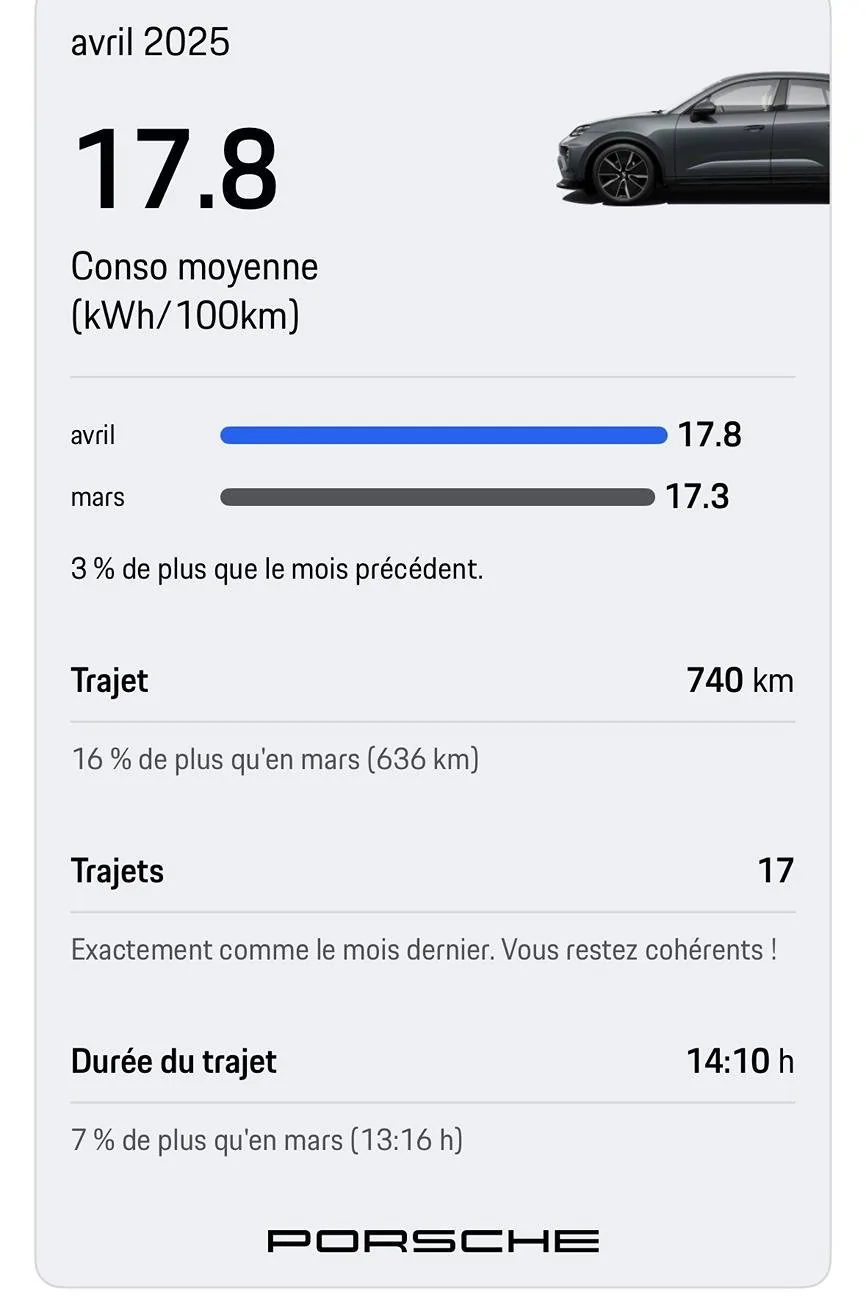
Task: Click the avril row label
Action: [x=93, y=435]
